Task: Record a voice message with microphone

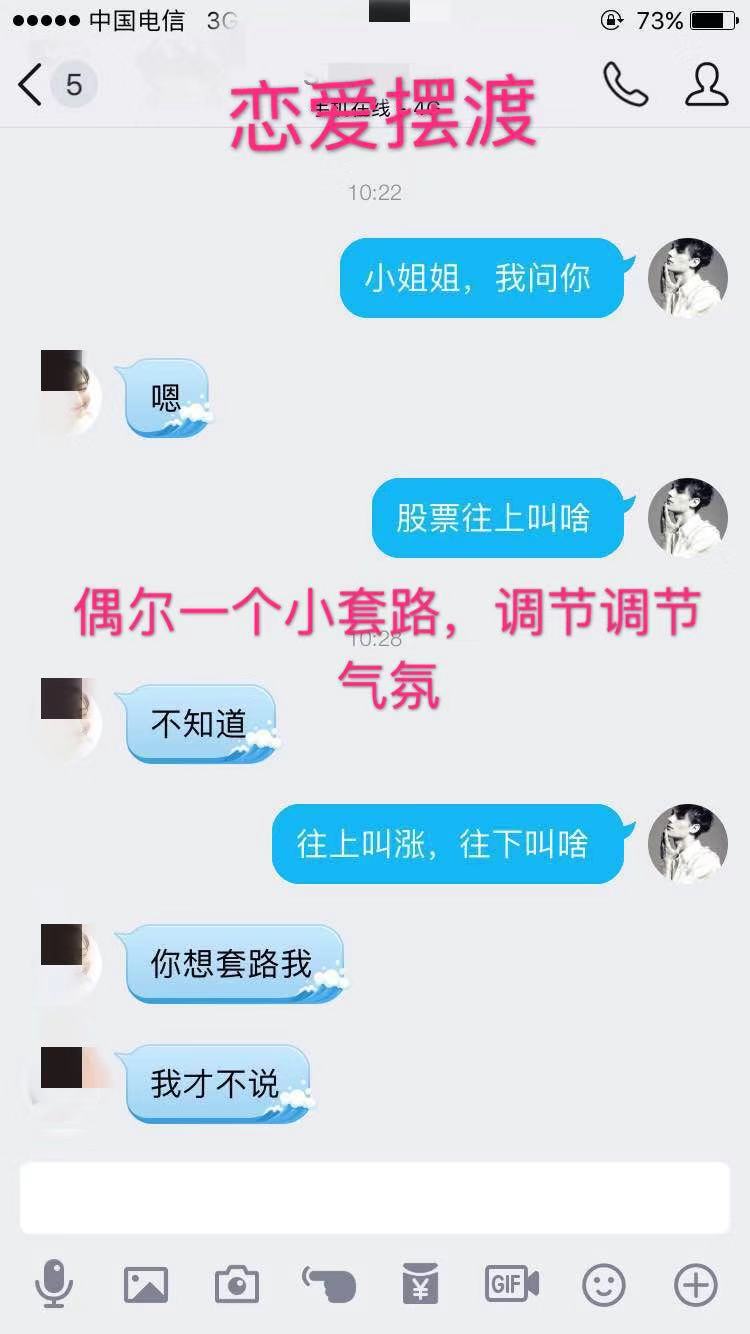Action: [54, 1284]
